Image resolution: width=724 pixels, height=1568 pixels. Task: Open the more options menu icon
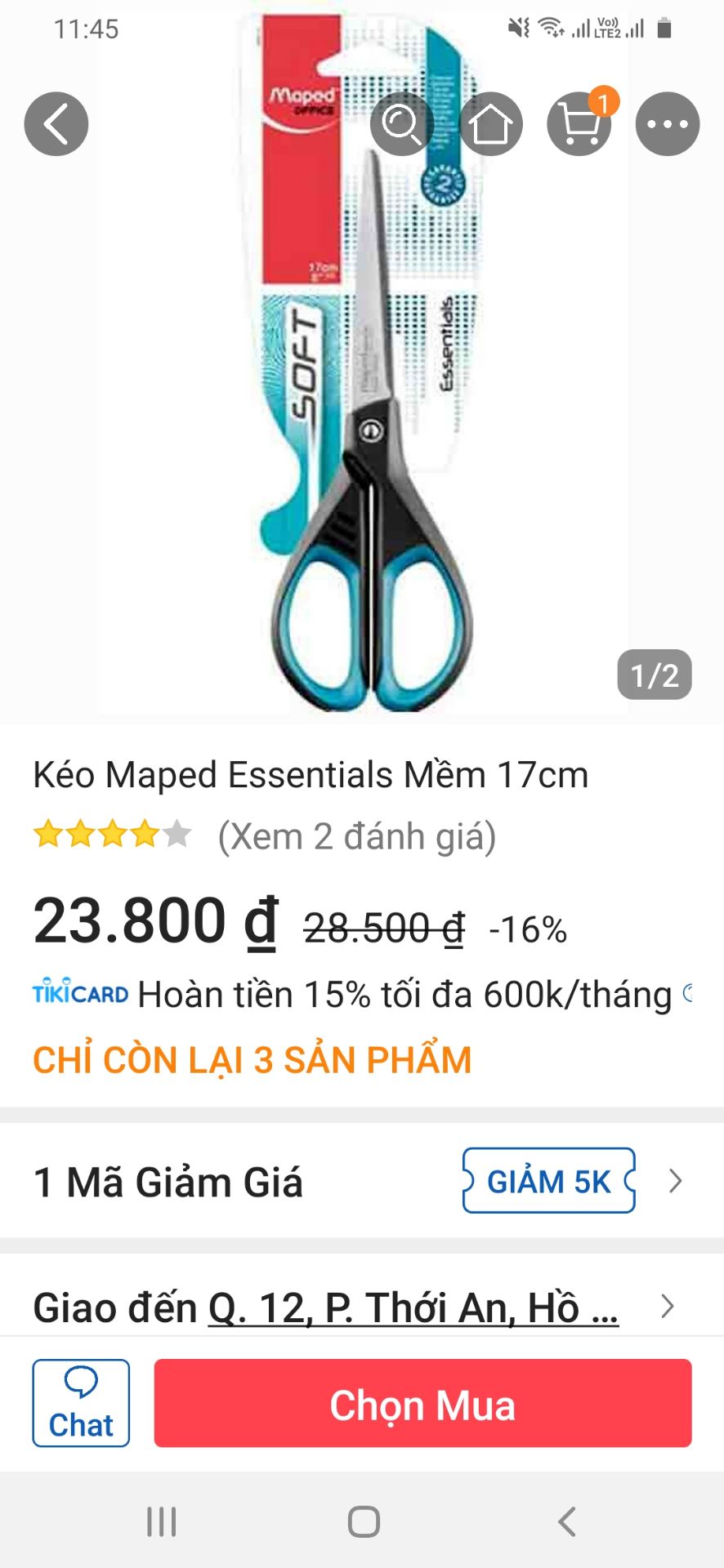click(x=668, y=122)
